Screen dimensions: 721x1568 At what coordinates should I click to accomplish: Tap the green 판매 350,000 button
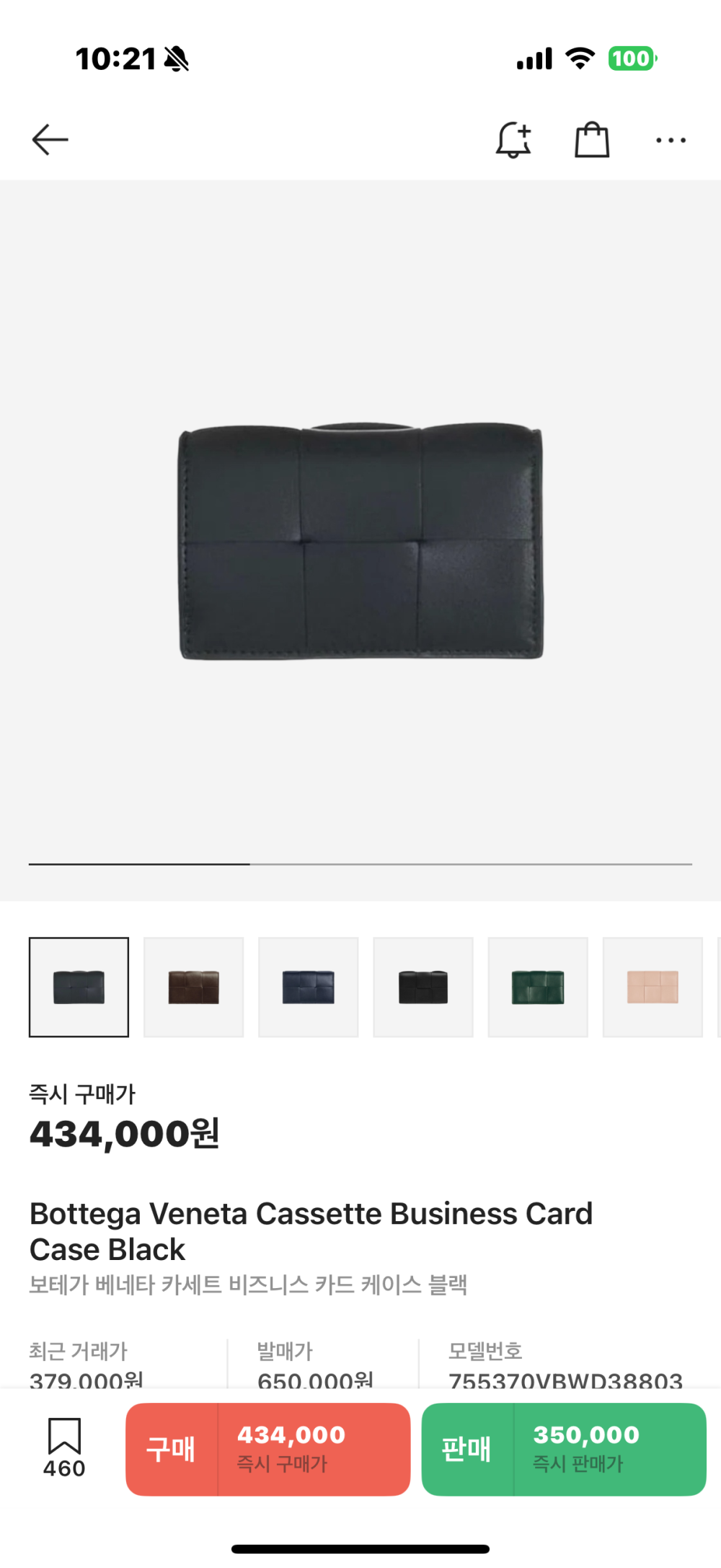pyautogui.click(x=564, y=1449)
